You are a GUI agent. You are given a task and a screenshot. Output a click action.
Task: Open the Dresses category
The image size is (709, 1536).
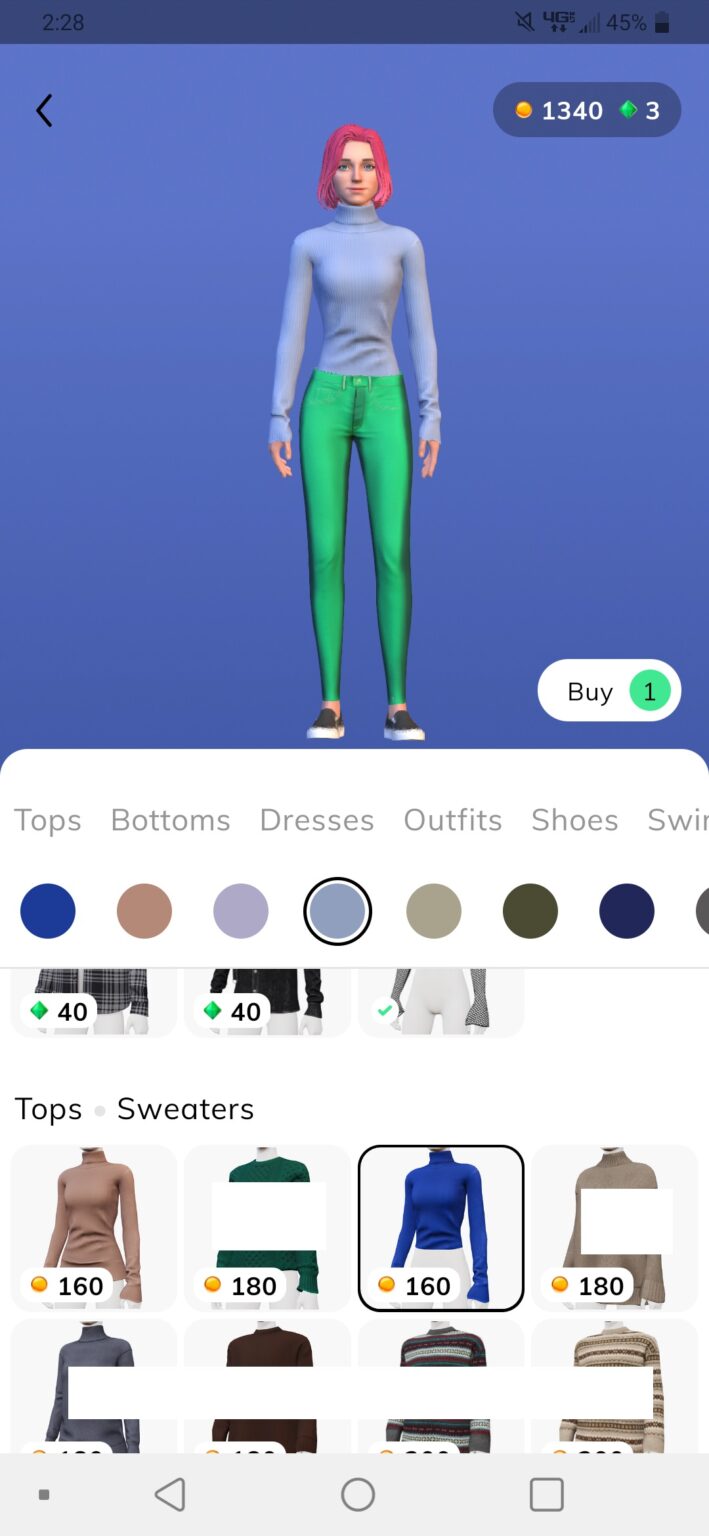click(316, 820)
